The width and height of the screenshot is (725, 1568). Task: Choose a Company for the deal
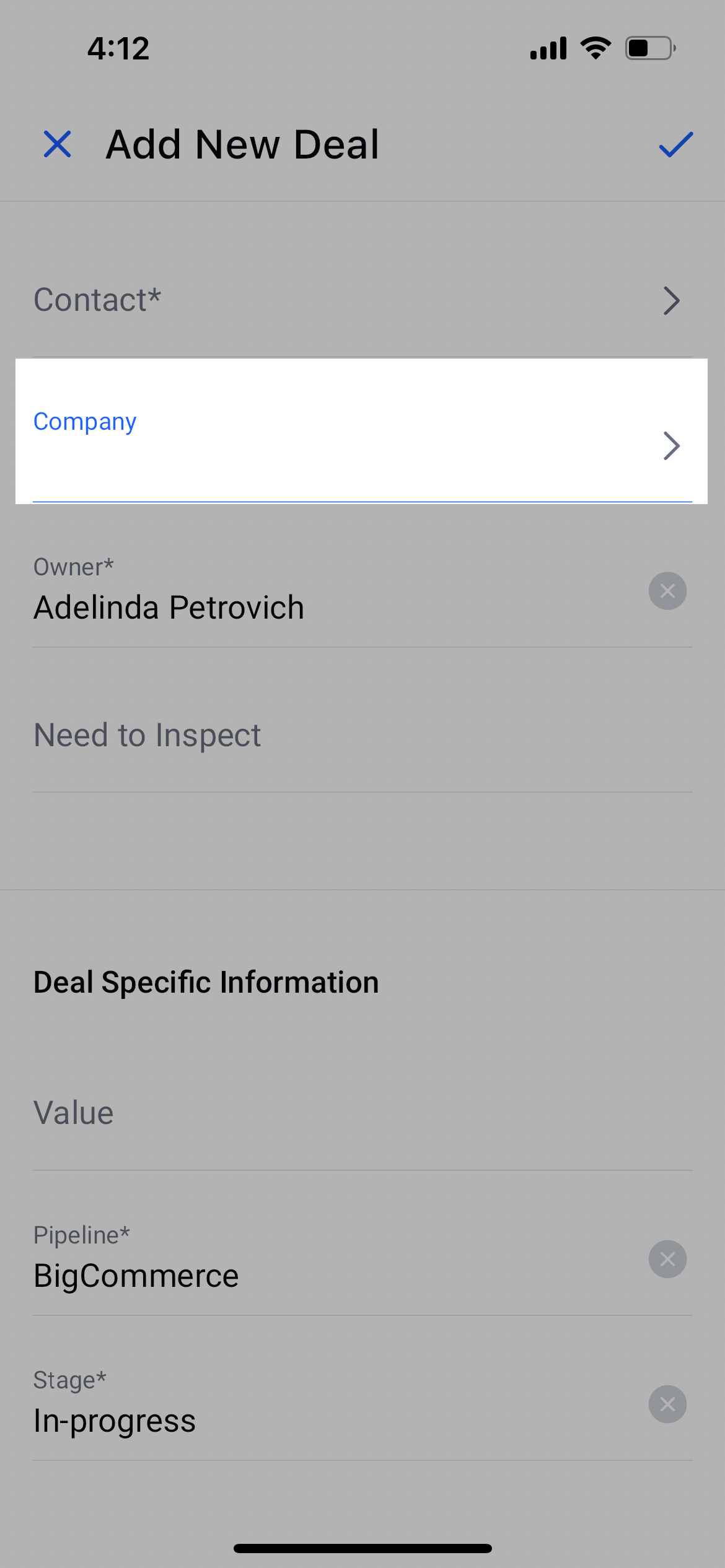[x=362, y=432]
